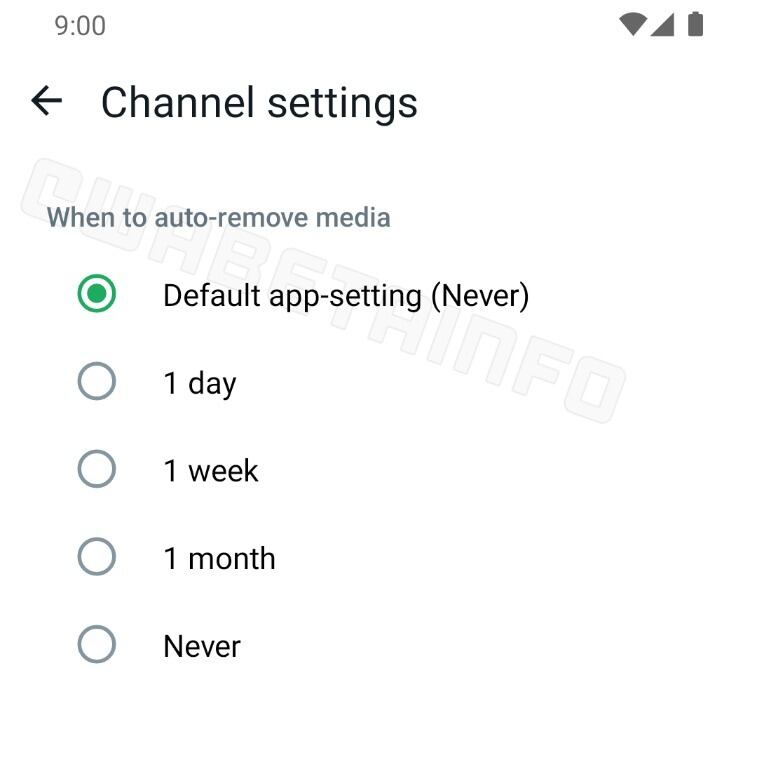Screen dimensions: 757x762
Task: Pick the 1 month option
Action: coord(97,558)
